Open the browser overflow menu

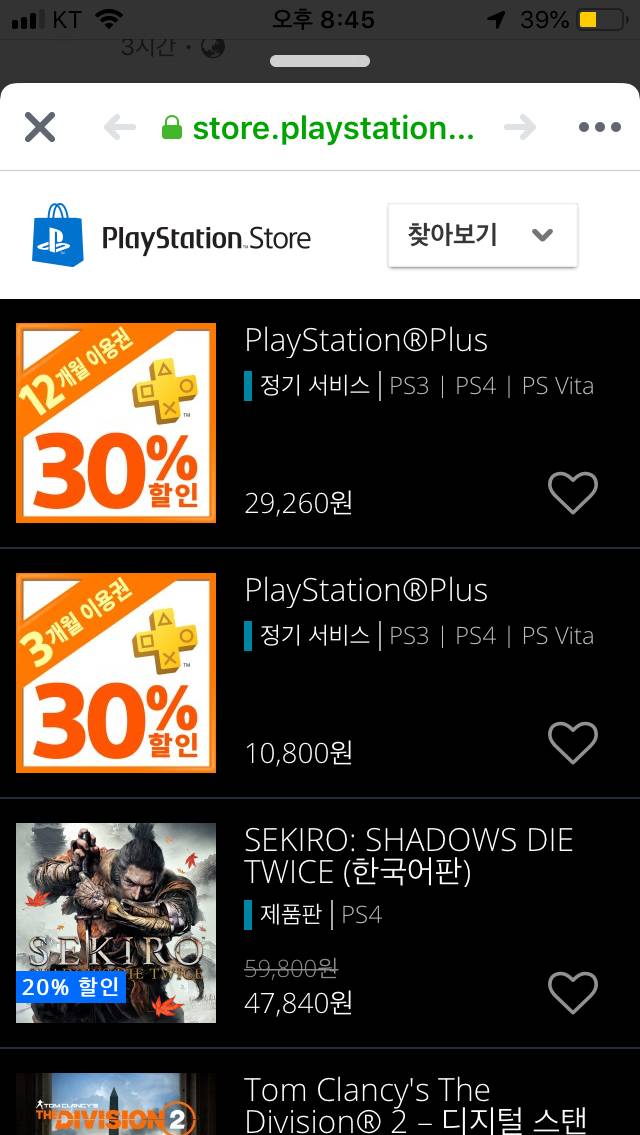pos(600,127)
